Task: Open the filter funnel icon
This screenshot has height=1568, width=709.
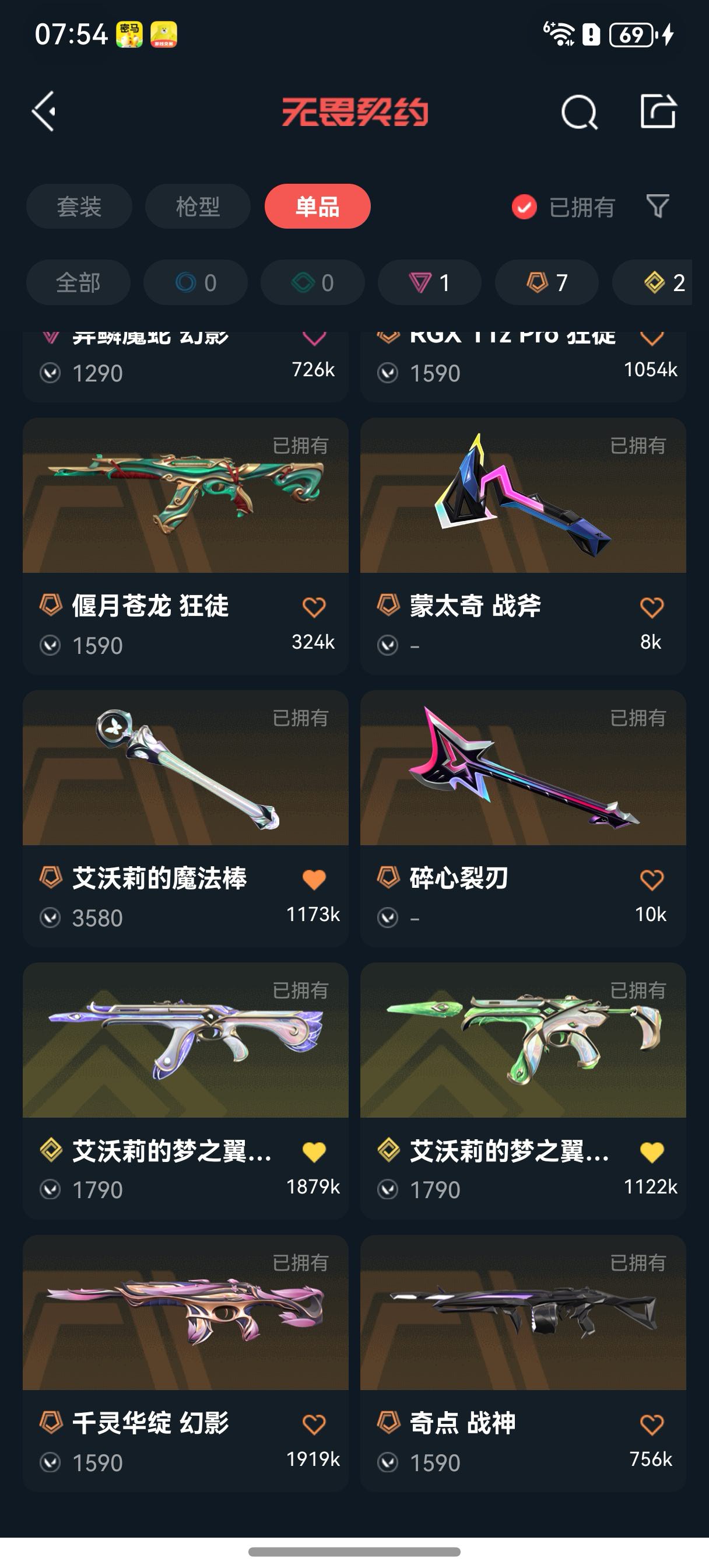Action: pos(657,206)
